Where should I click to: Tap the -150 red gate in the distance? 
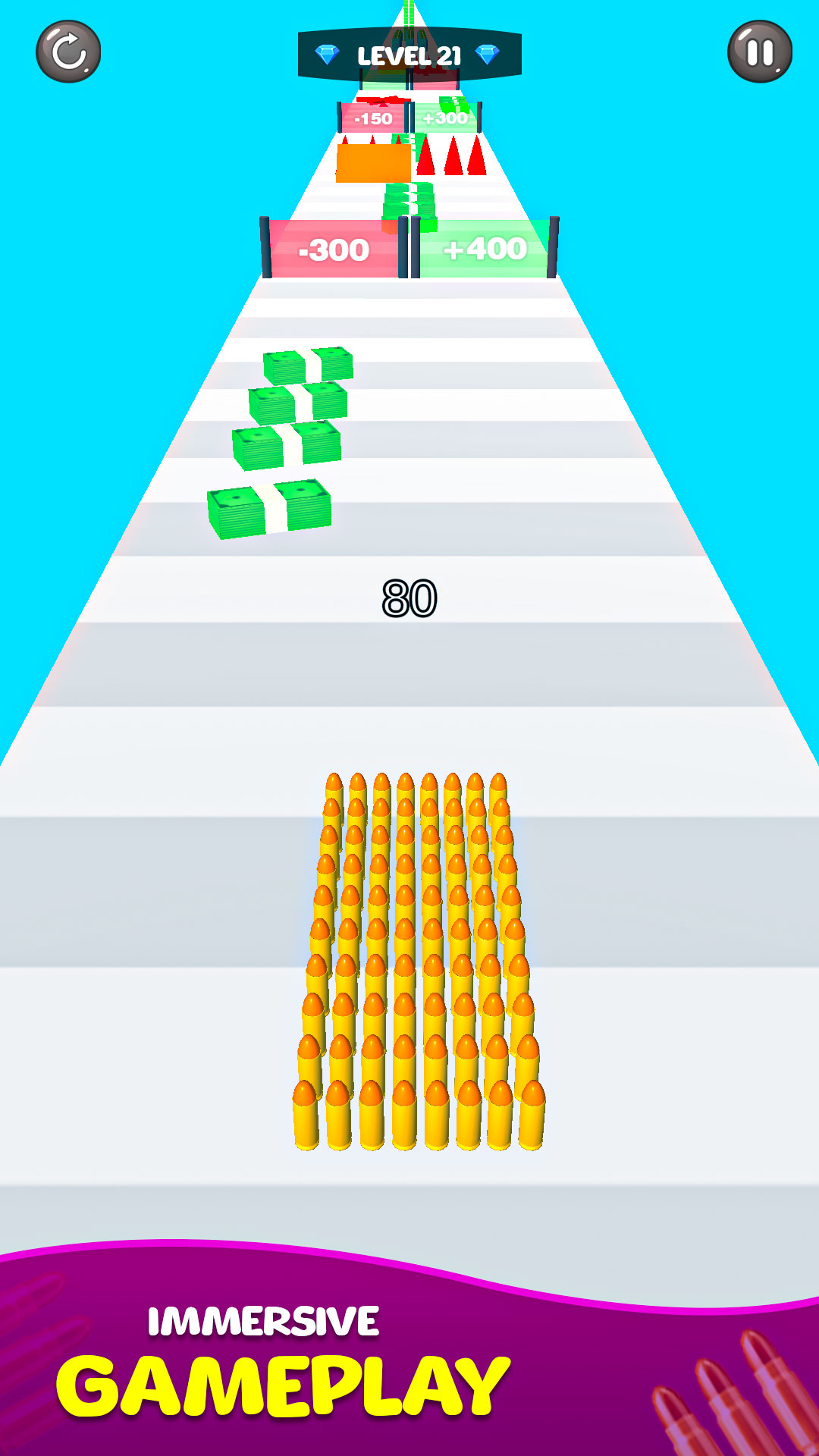click(x=373, y=118)
